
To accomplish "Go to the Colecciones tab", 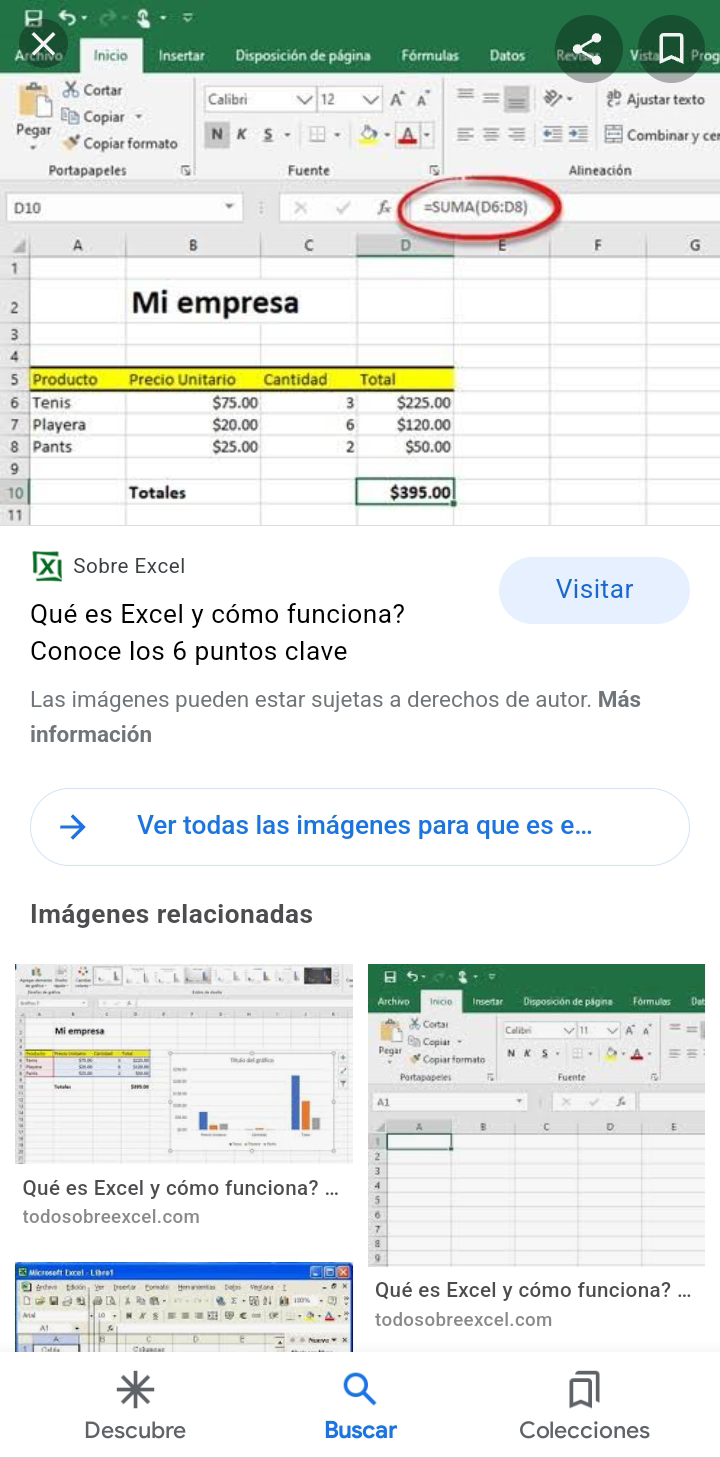I will click(x=584, y=1406).
